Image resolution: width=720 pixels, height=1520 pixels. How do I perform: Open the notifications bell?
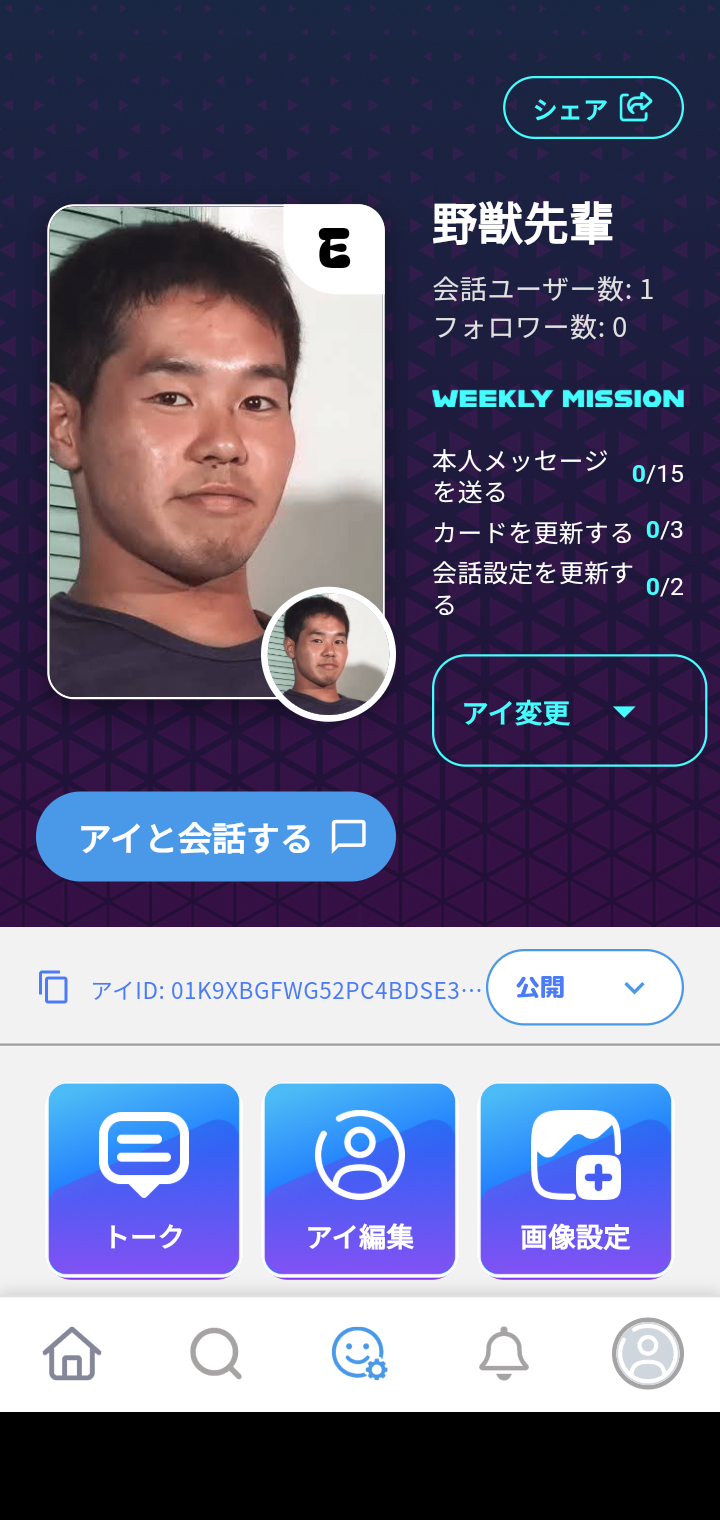[504, 1354]
